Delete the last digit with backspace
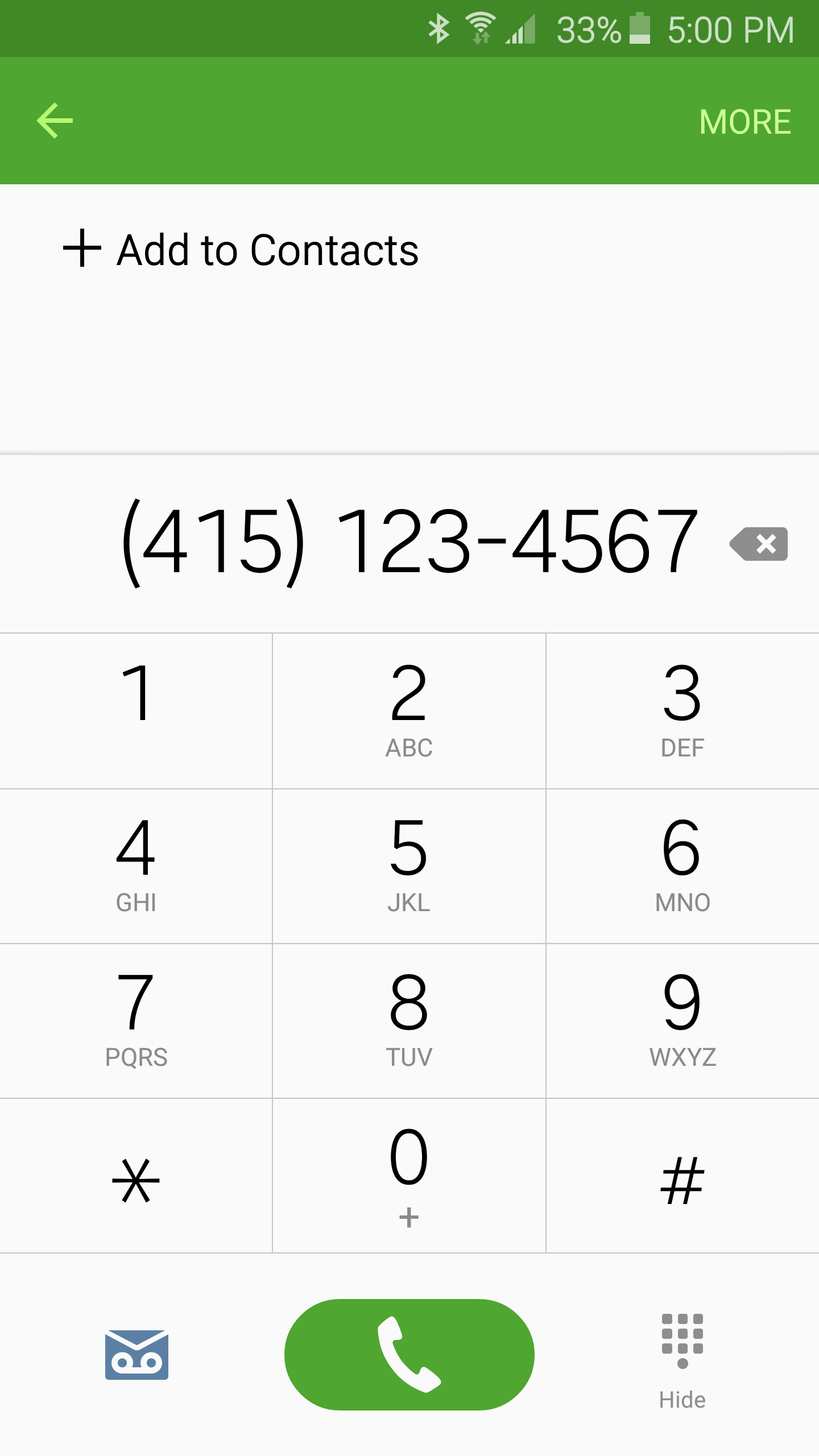The width and height of the screenshot is (819, 1456). coord(759,544)
